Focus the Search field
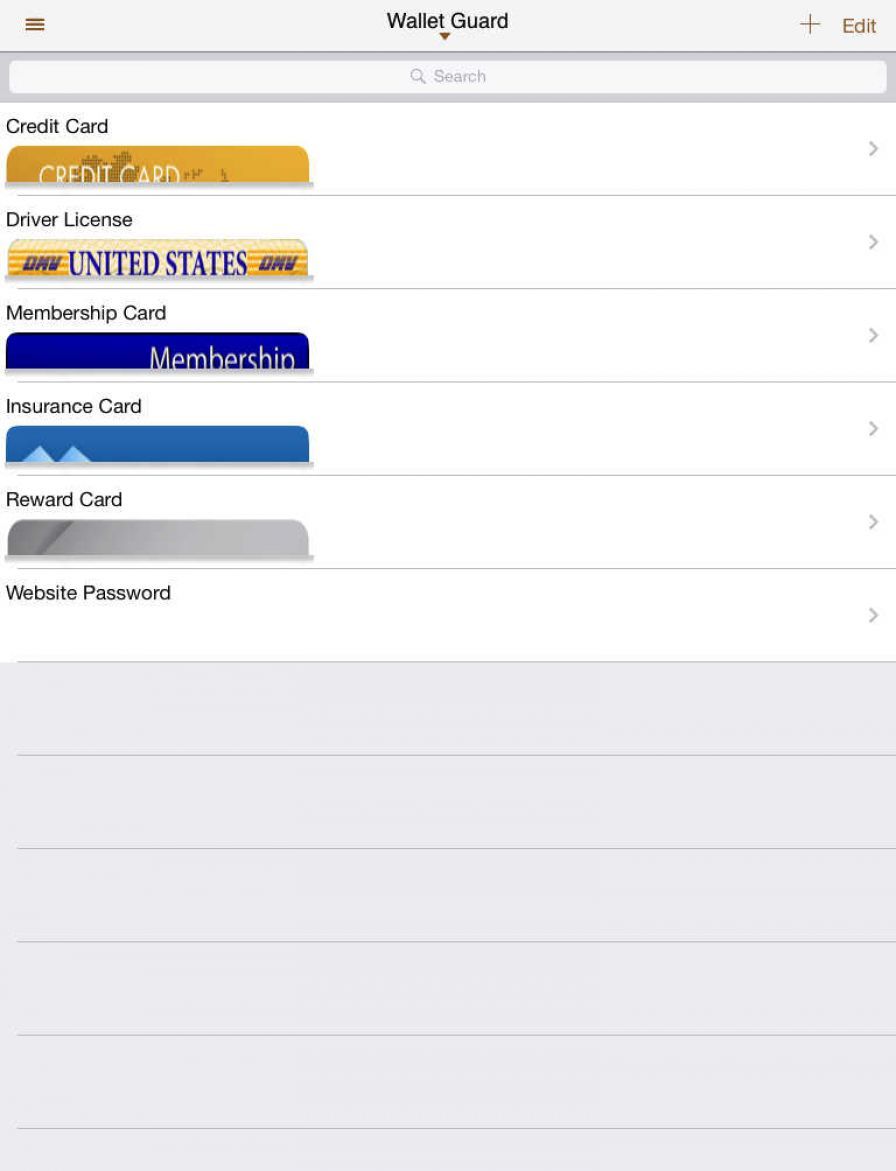This screenshot has height=1171, width=896. point(447,76)
